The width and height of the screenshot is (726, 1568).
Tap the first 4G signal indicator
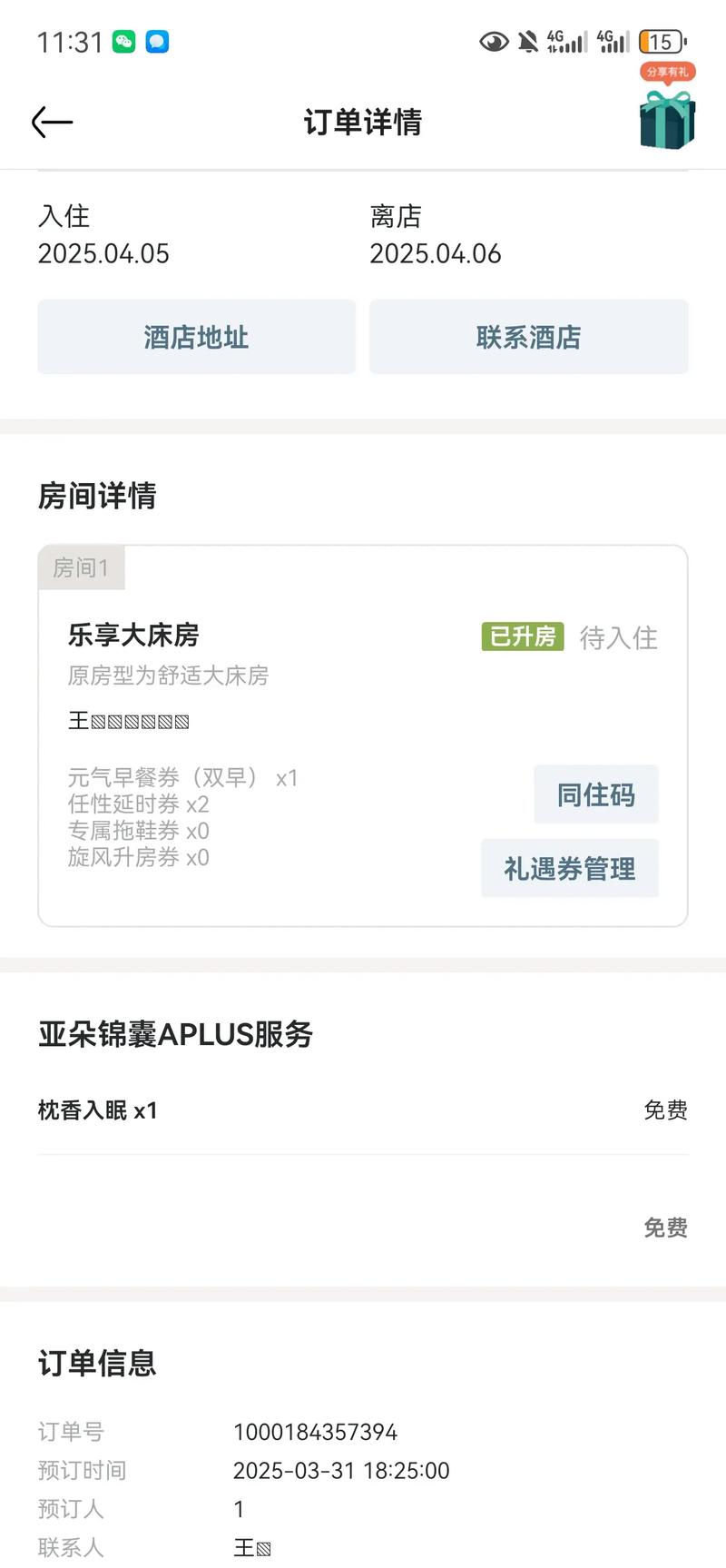(564, 40)
